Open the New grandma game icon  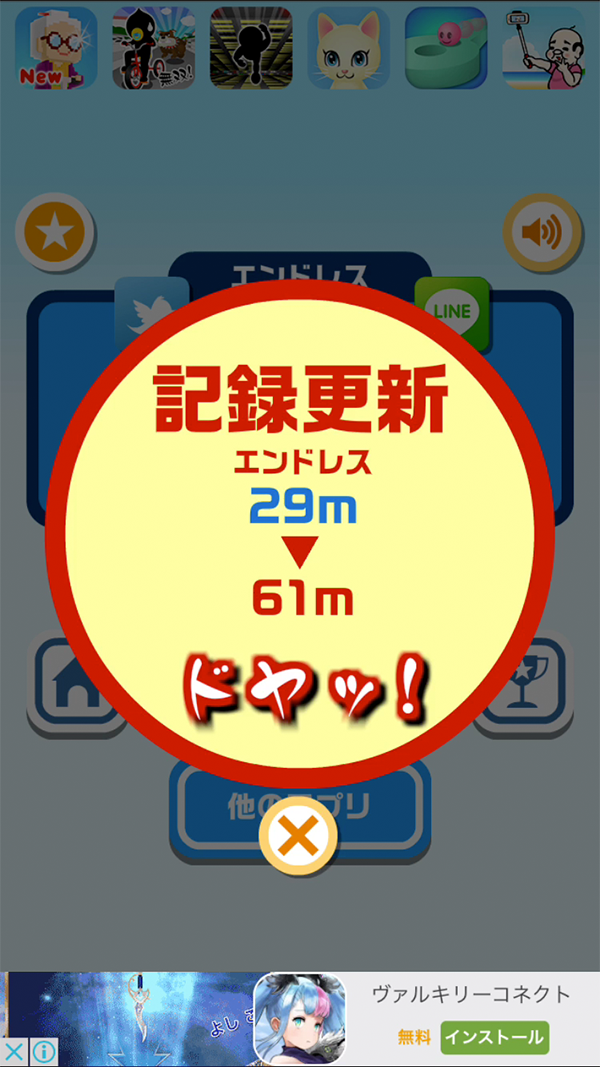click(57, 48)
